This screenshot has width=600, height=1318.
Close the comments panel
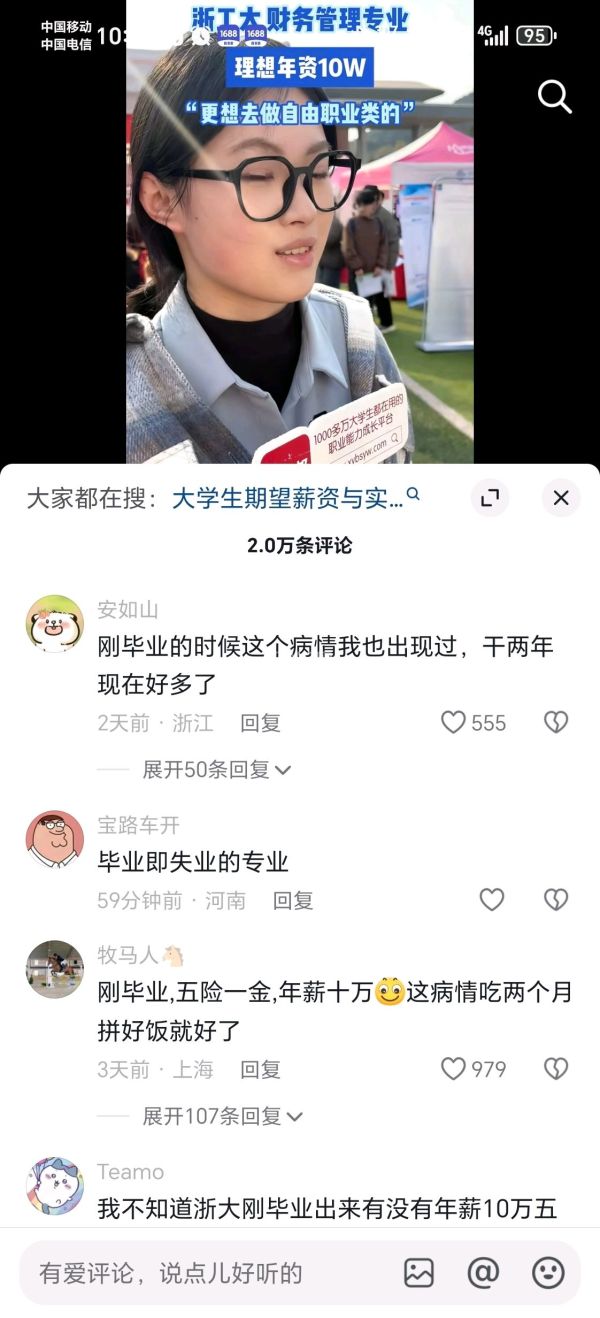pyautogui.click(x=560, y=497)
